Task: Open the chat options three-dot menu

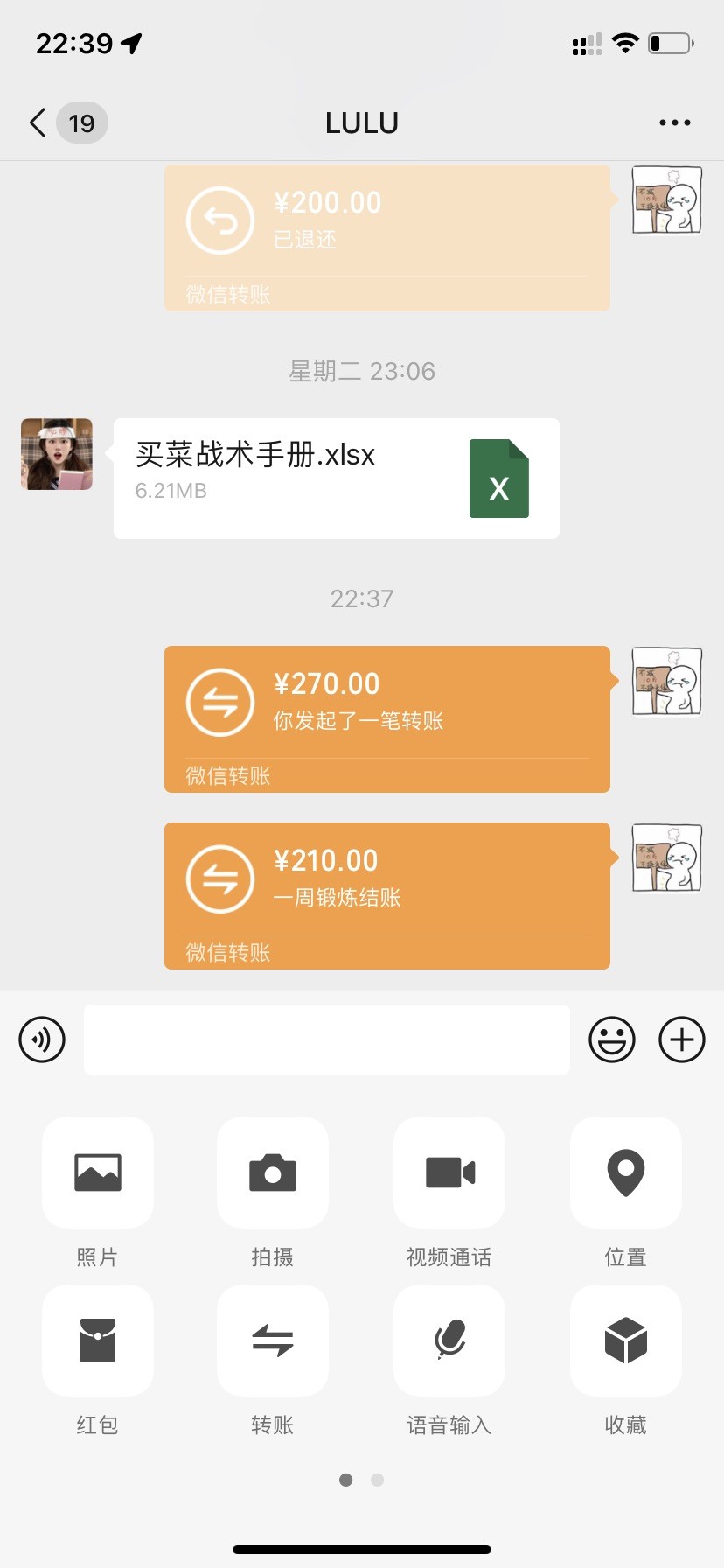Action: pos(674,122)
